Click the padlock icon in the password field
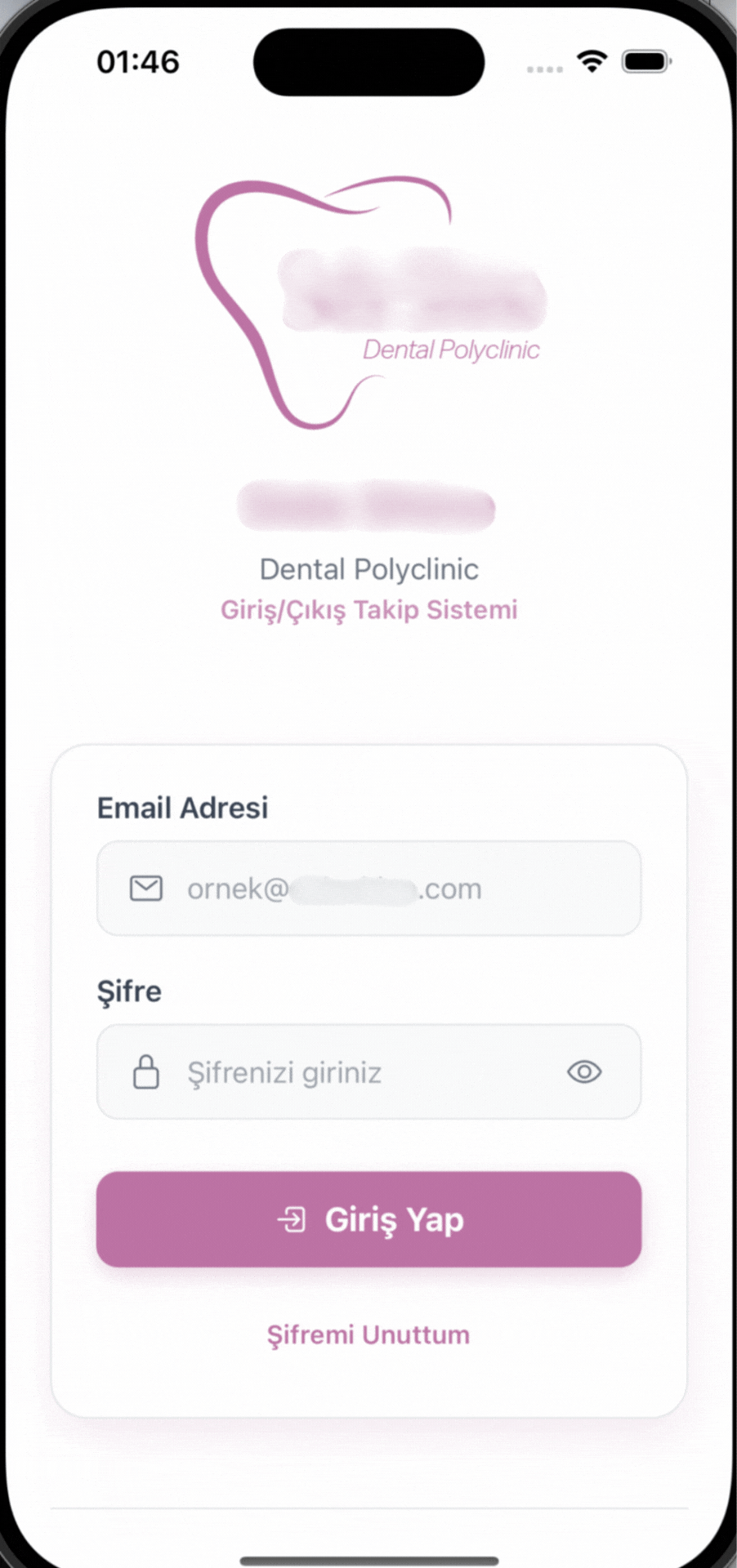The width and height of the screenshot is (737, 1568). (x=146, y=1071)
